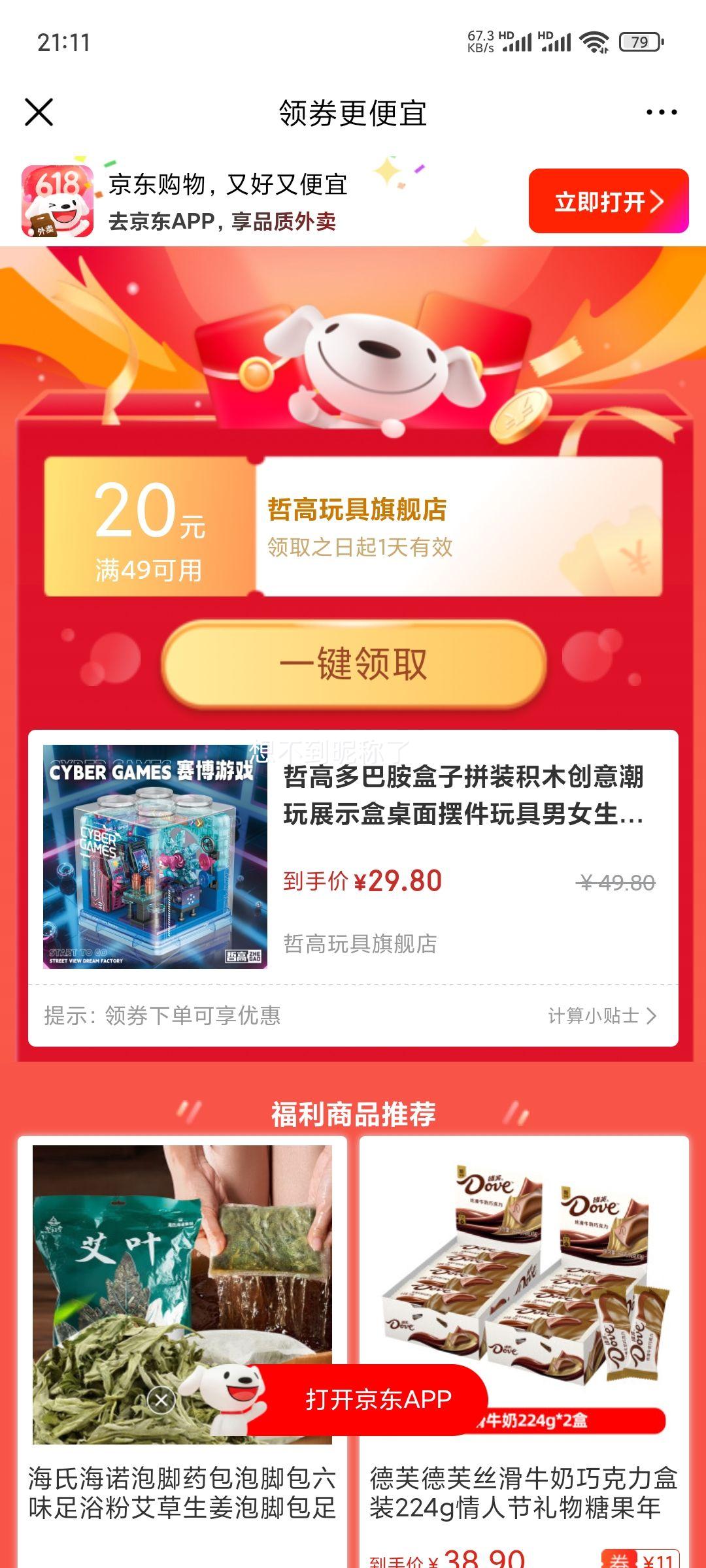Open the three-dot overflow menu

[661, 112]
